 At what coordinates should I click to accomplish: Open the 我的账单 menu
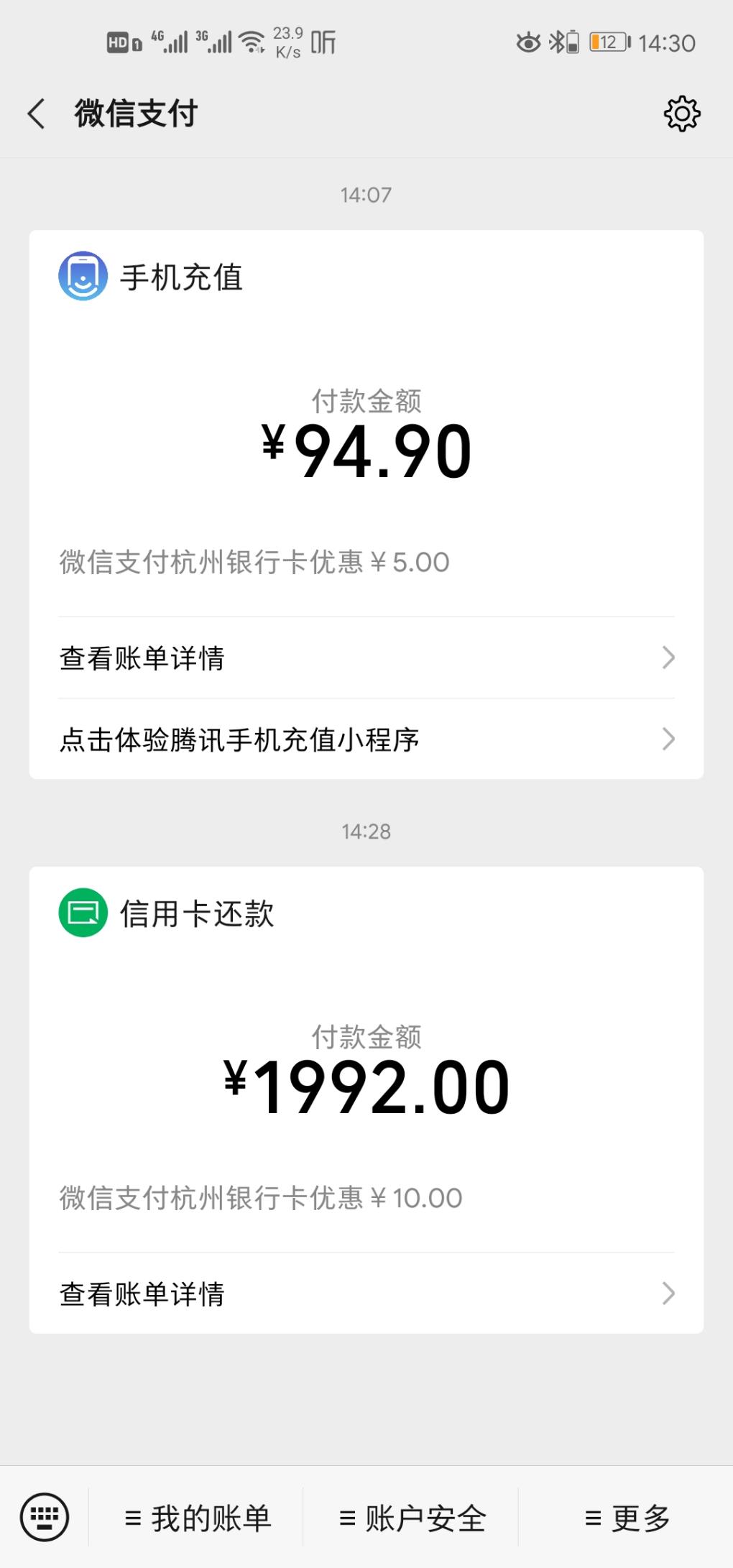[x=197, y=1518]
